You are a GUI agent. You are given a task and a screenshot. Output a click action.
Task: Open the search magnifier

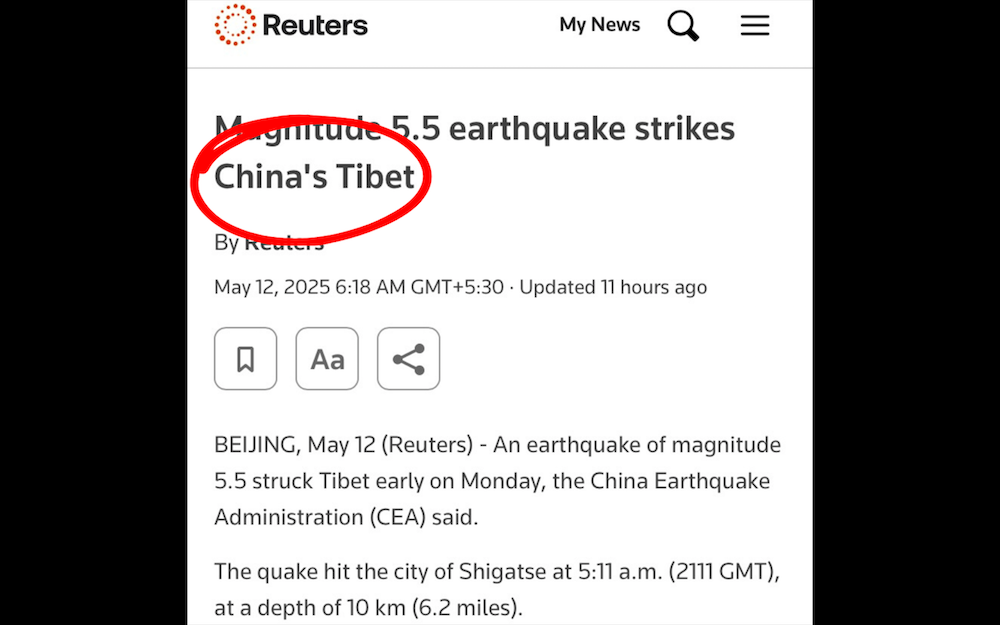coord(683,26)
